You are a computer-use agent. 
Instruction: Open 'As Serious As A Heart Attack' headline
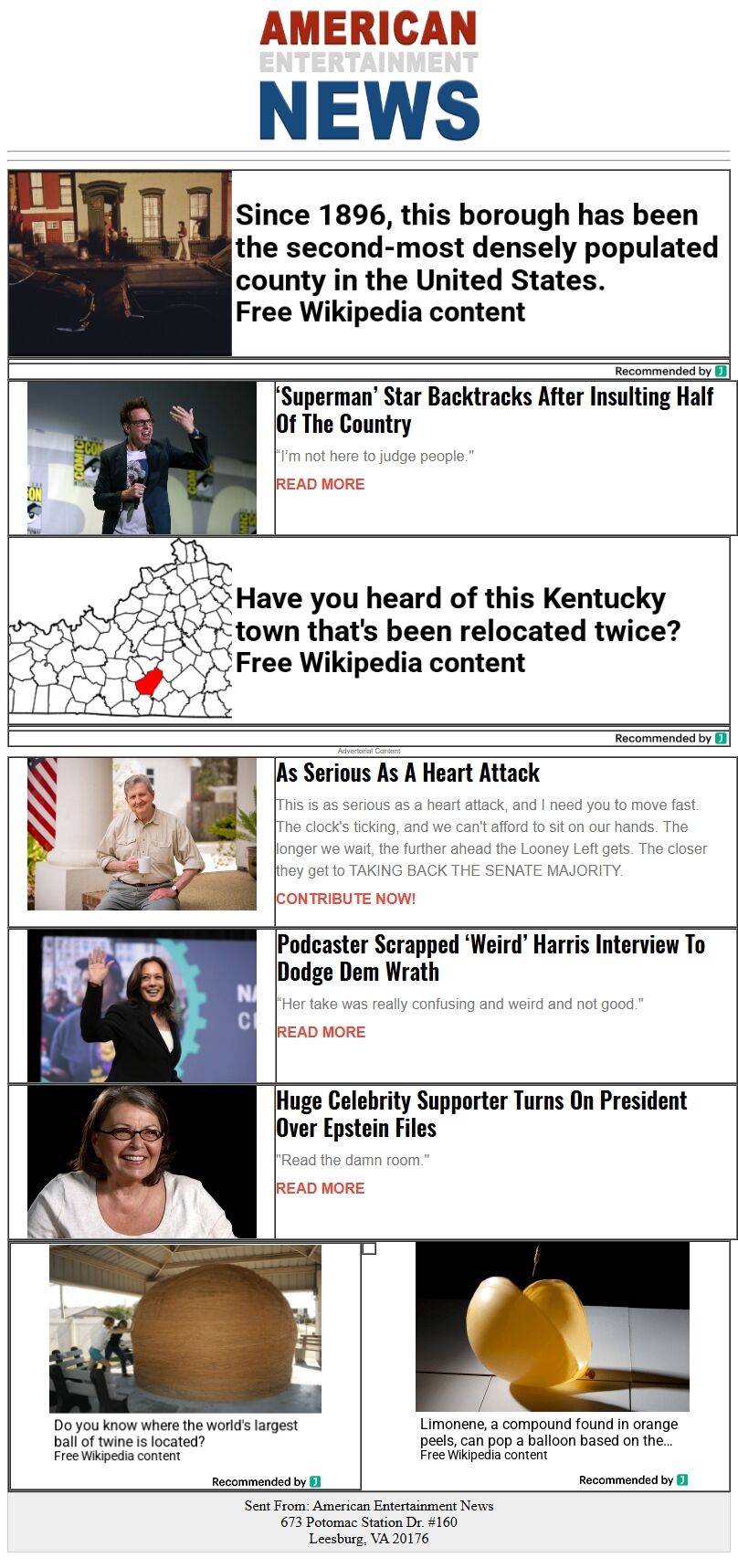407,773
